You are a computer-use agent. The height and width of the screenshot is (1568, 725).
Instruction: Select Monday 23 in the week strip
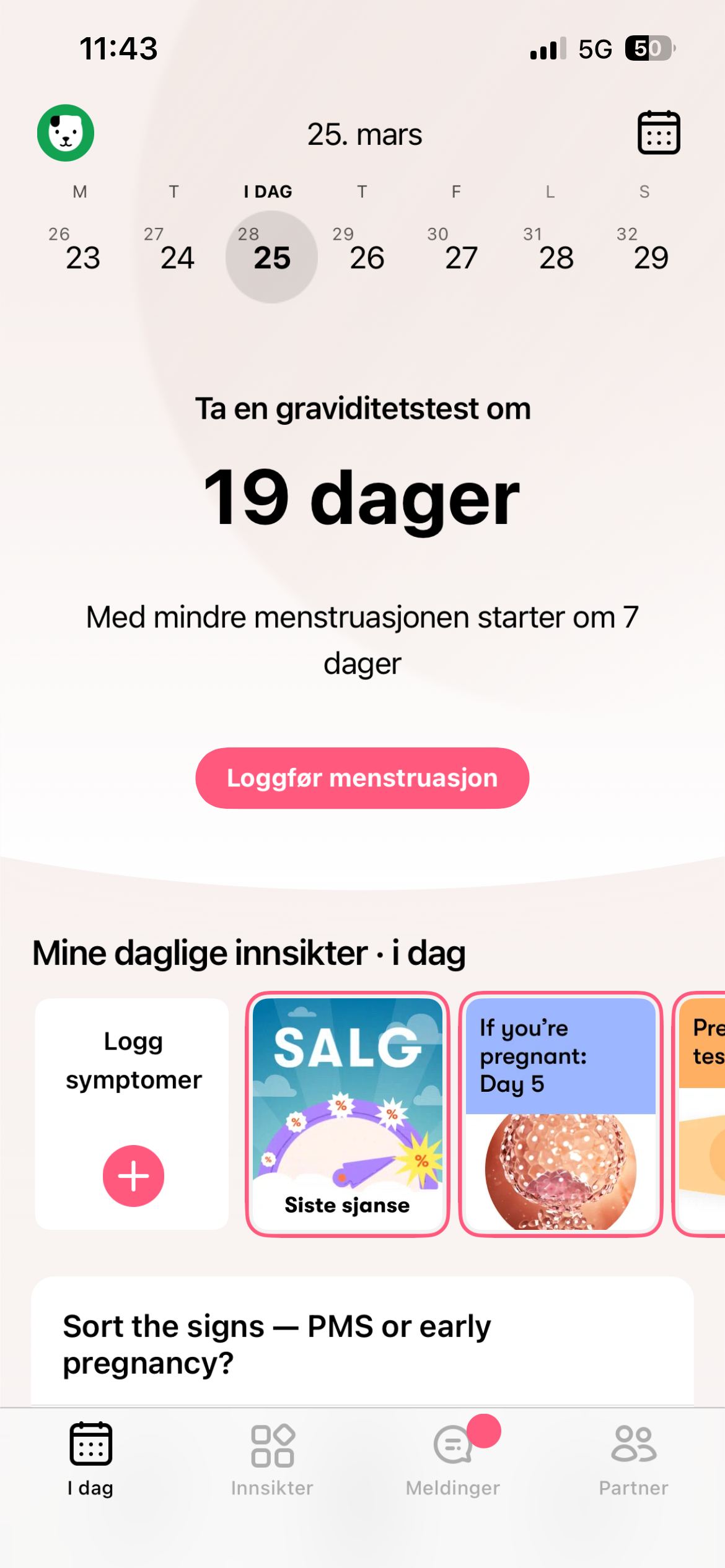click(81, 256)
